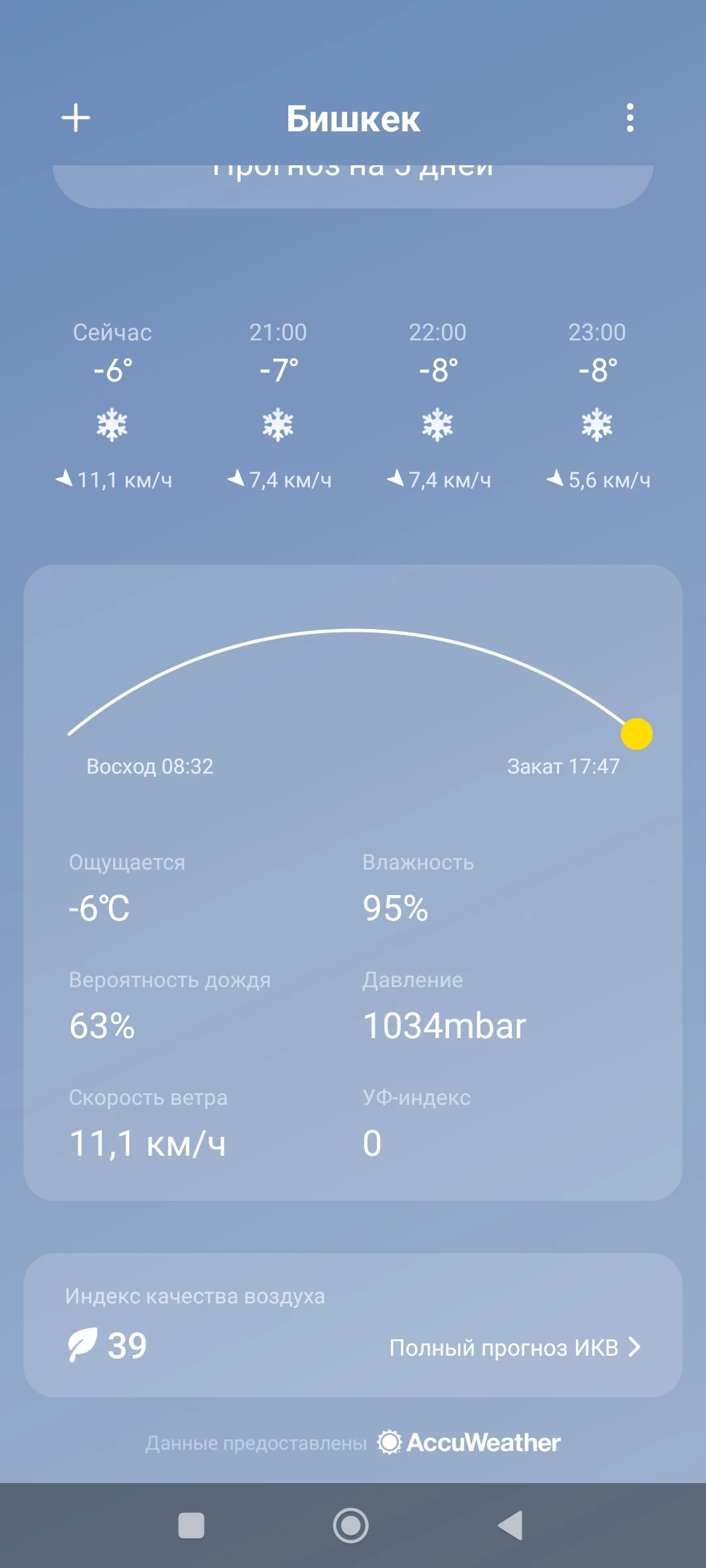Tap the Восход 08:32 sunrise label
Screen dimensions: 706x1568
tap(150, 768)
